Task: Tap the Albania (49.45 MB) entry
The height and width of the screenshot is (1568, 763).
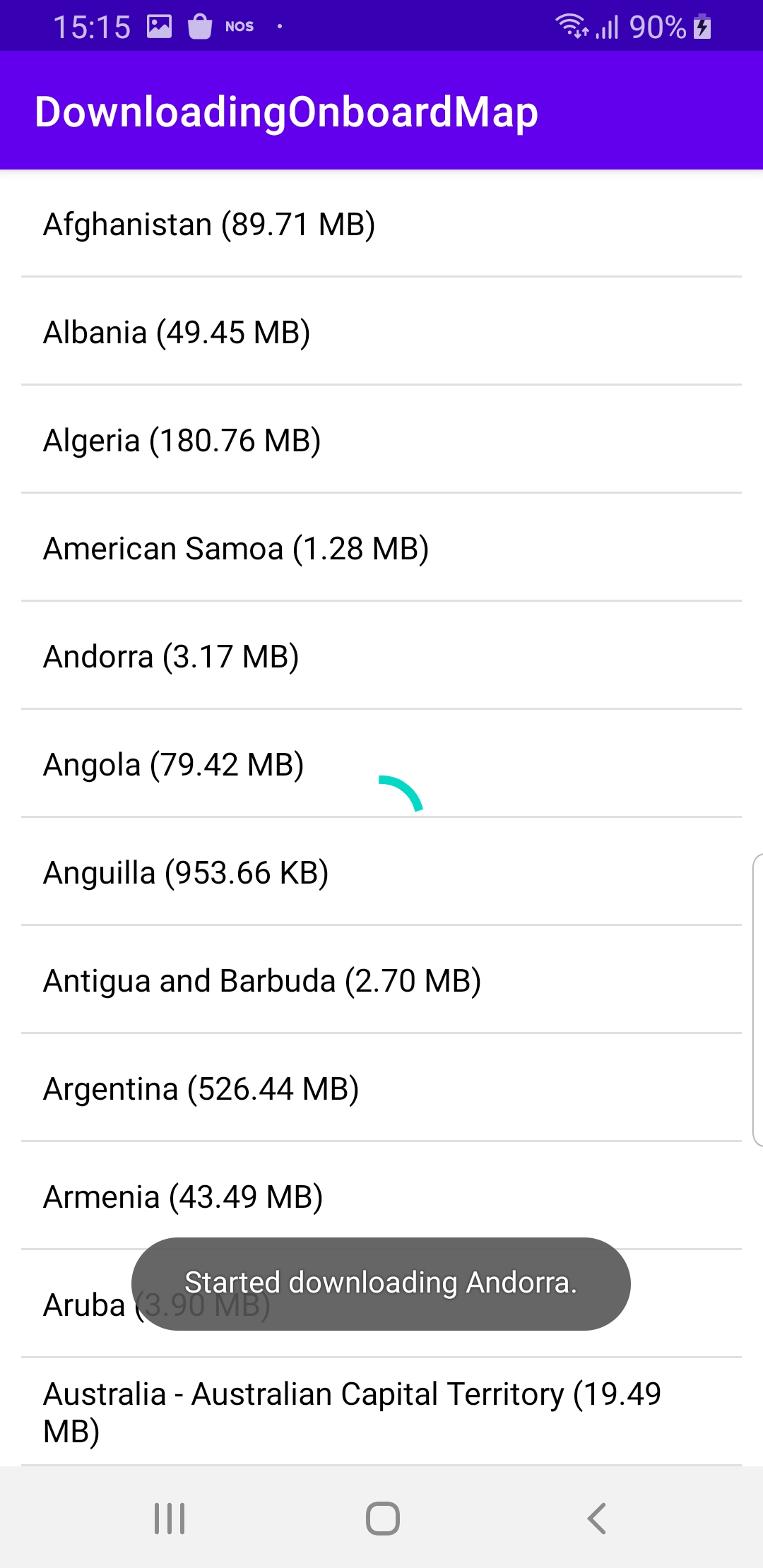Action: 381,332
